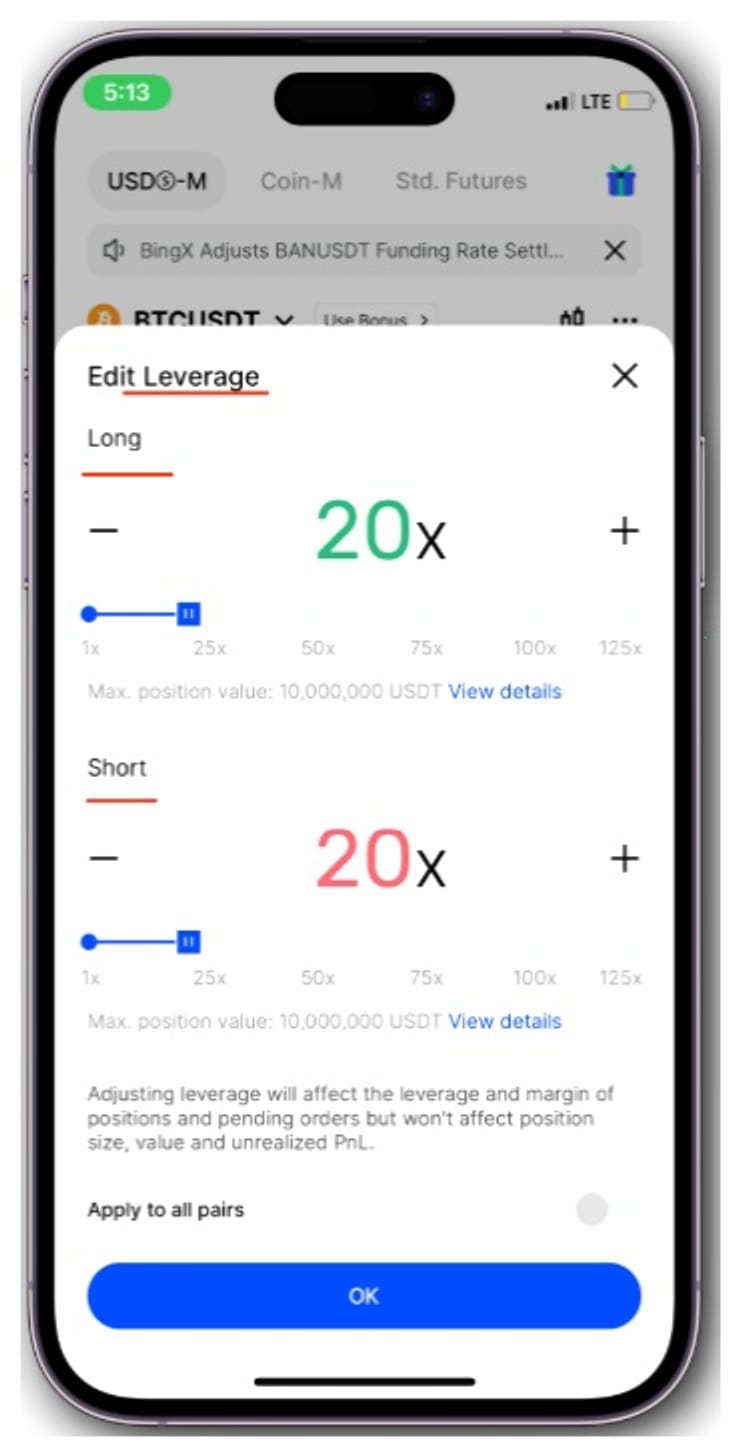Increase Short leverage with plus
740x1456 pixels.
[624, 858]
